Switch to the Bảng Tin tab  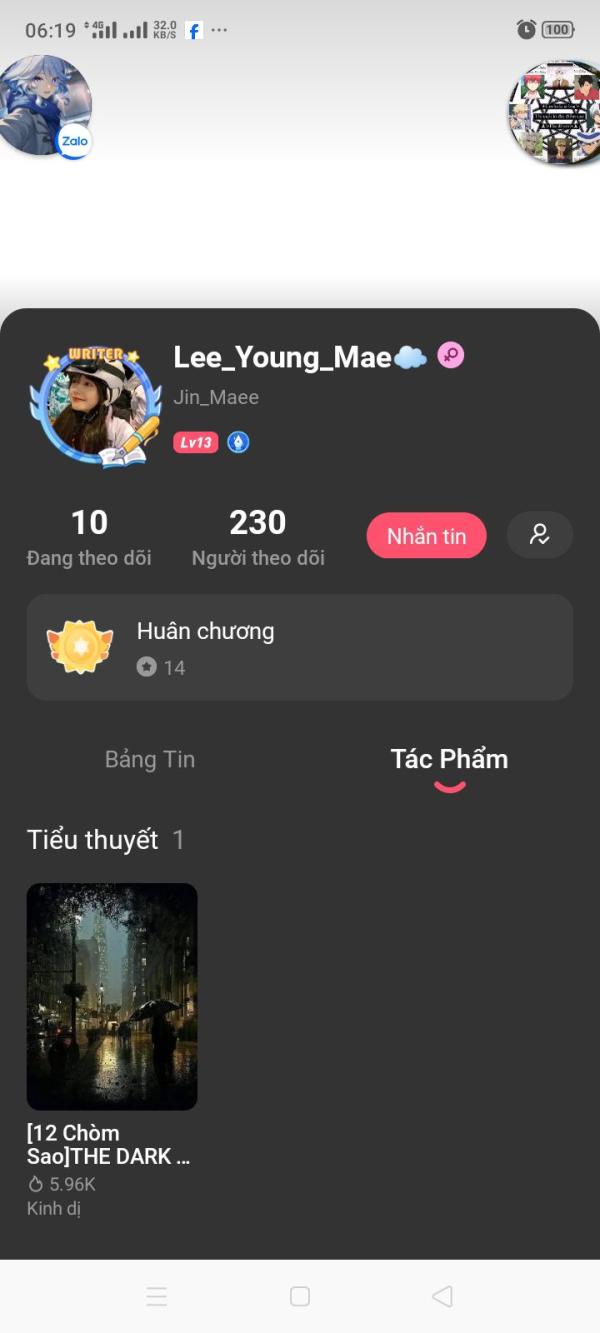(x=150, y=759)
